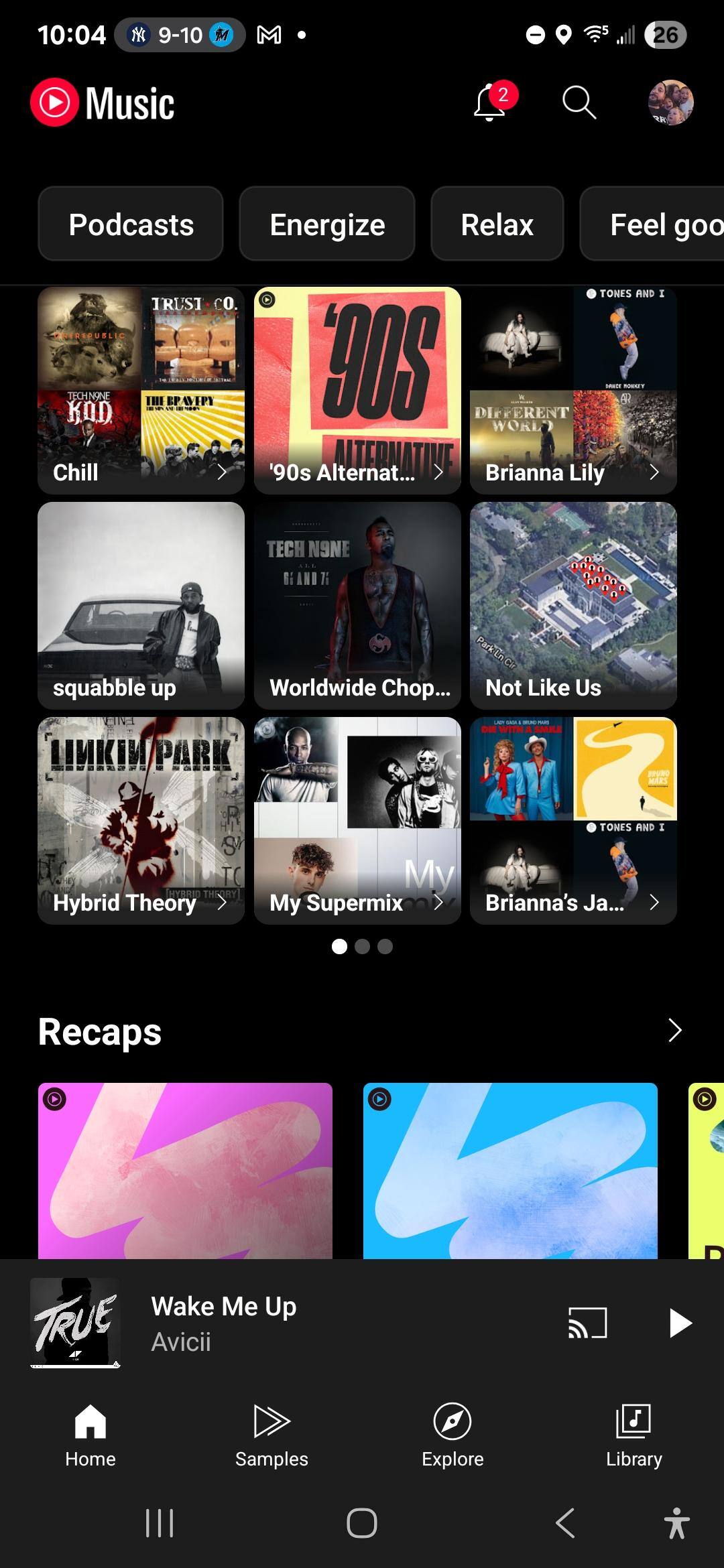Select the Energize chip

click(x=327, y=224)
